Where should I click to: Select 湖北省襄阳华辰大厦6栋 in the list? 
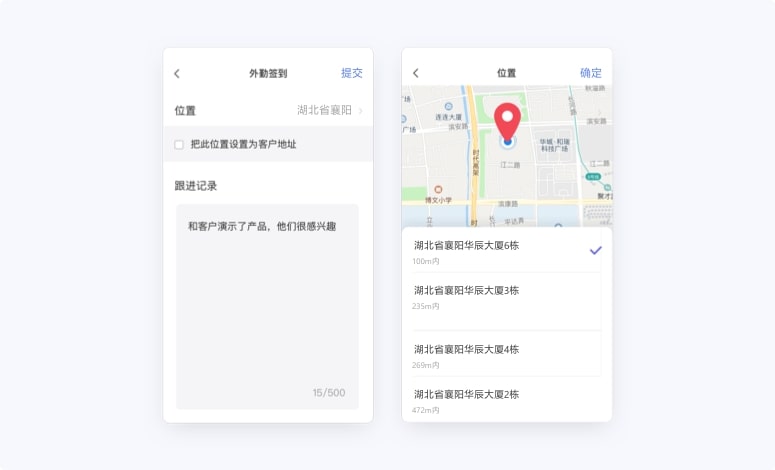(506, 251)
